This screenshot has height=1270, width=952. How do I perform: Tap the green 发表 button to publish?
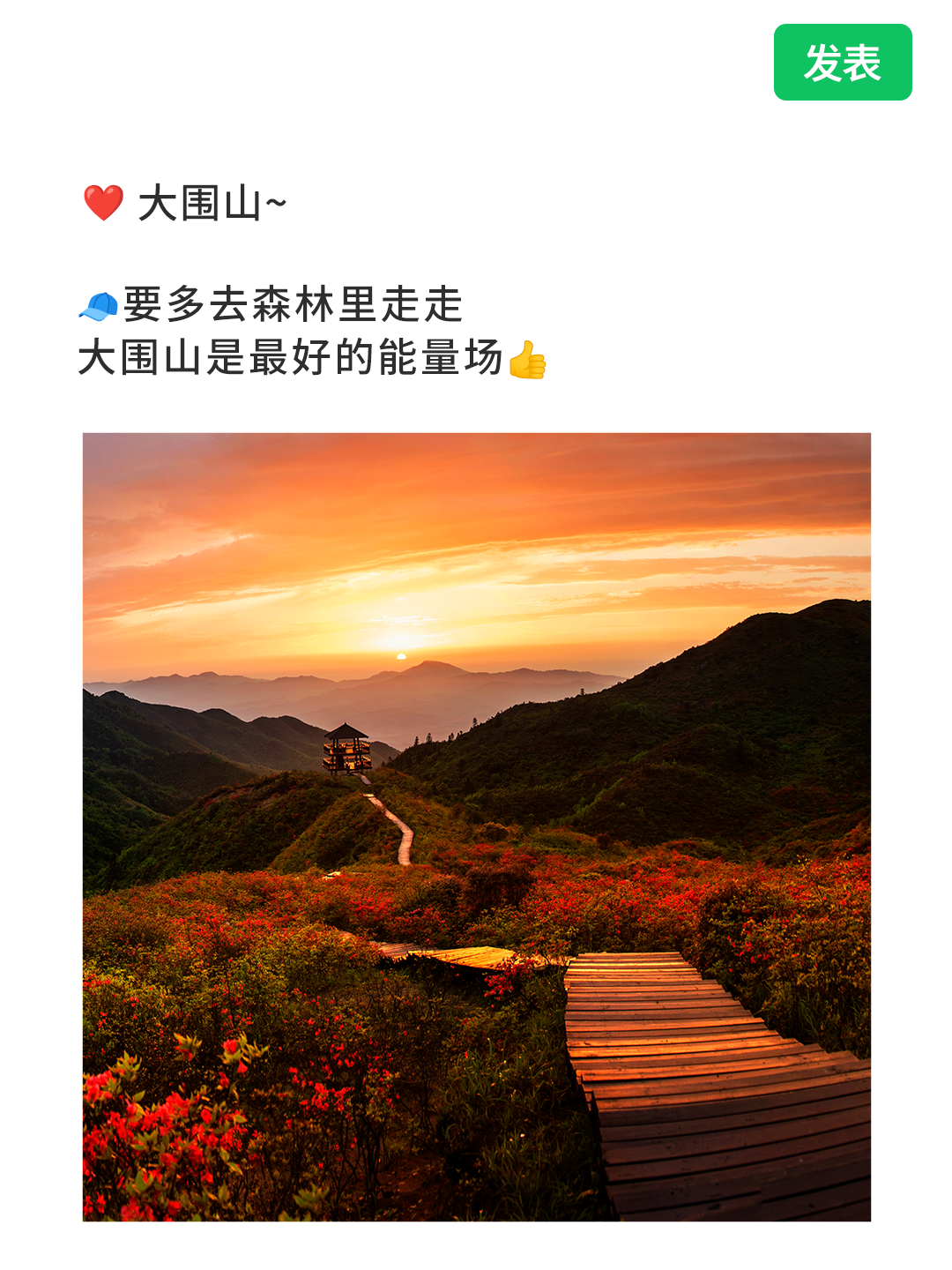842,63
